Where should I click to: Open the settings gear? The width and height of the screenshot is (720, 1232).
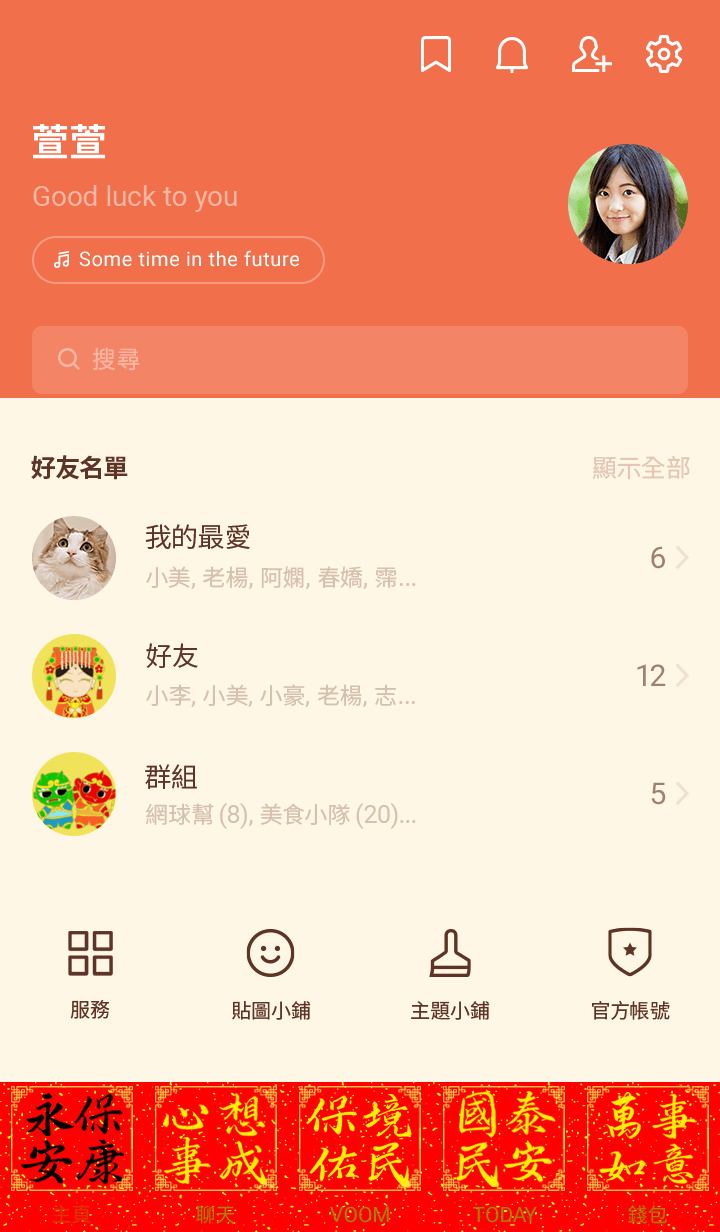(664, 55)
